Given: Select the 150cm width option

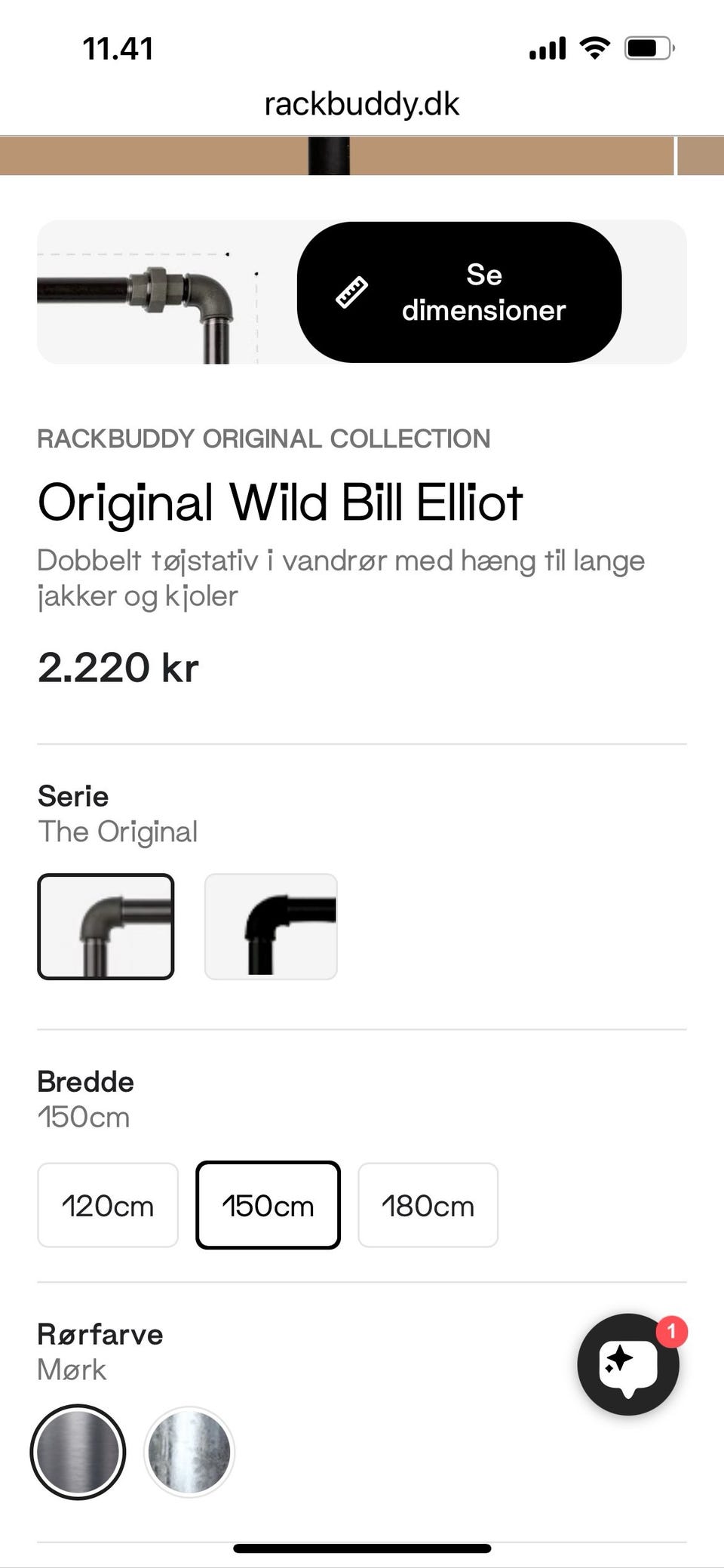Looking at the screenshot, I should (268, 1205).
